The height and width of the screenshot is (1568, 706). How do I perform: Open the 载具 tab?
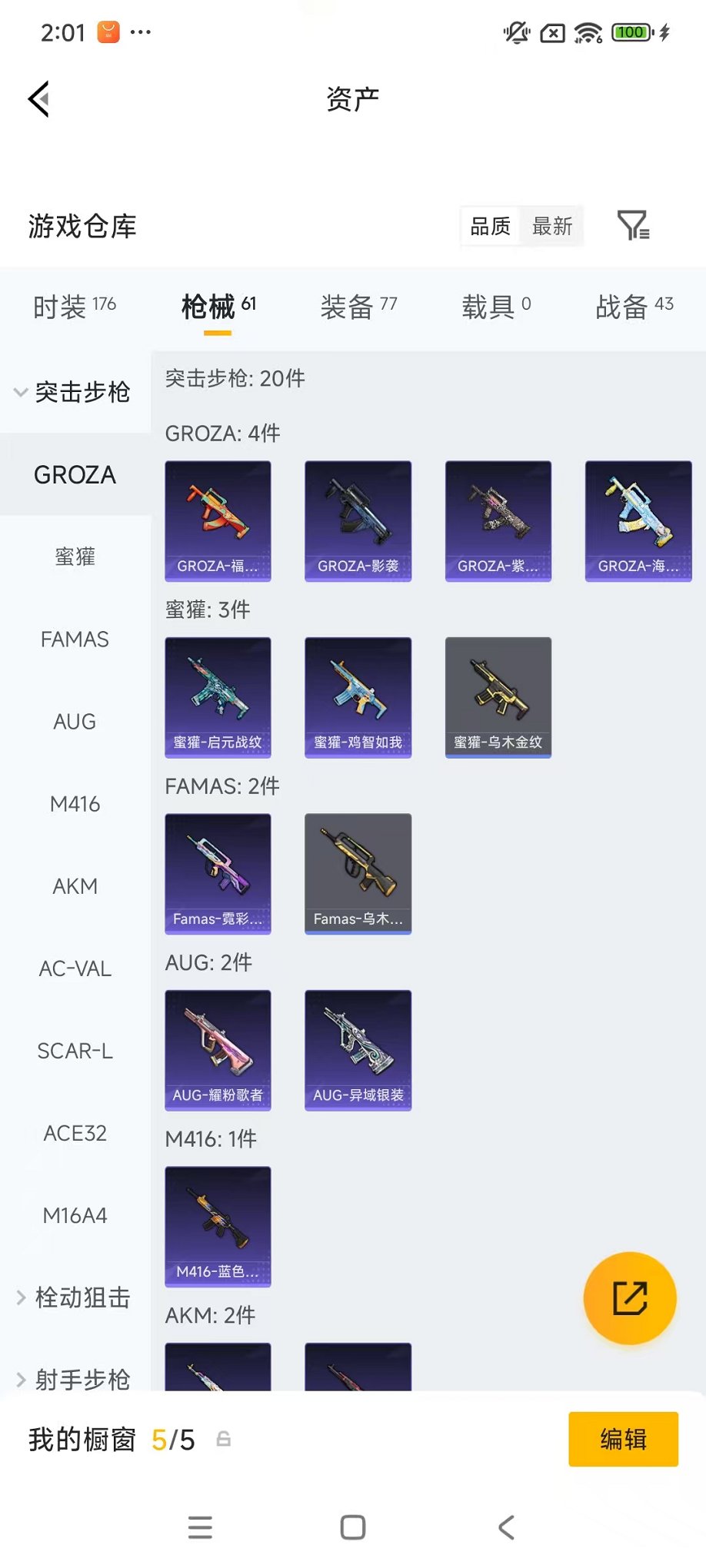[x=496, y=306]
